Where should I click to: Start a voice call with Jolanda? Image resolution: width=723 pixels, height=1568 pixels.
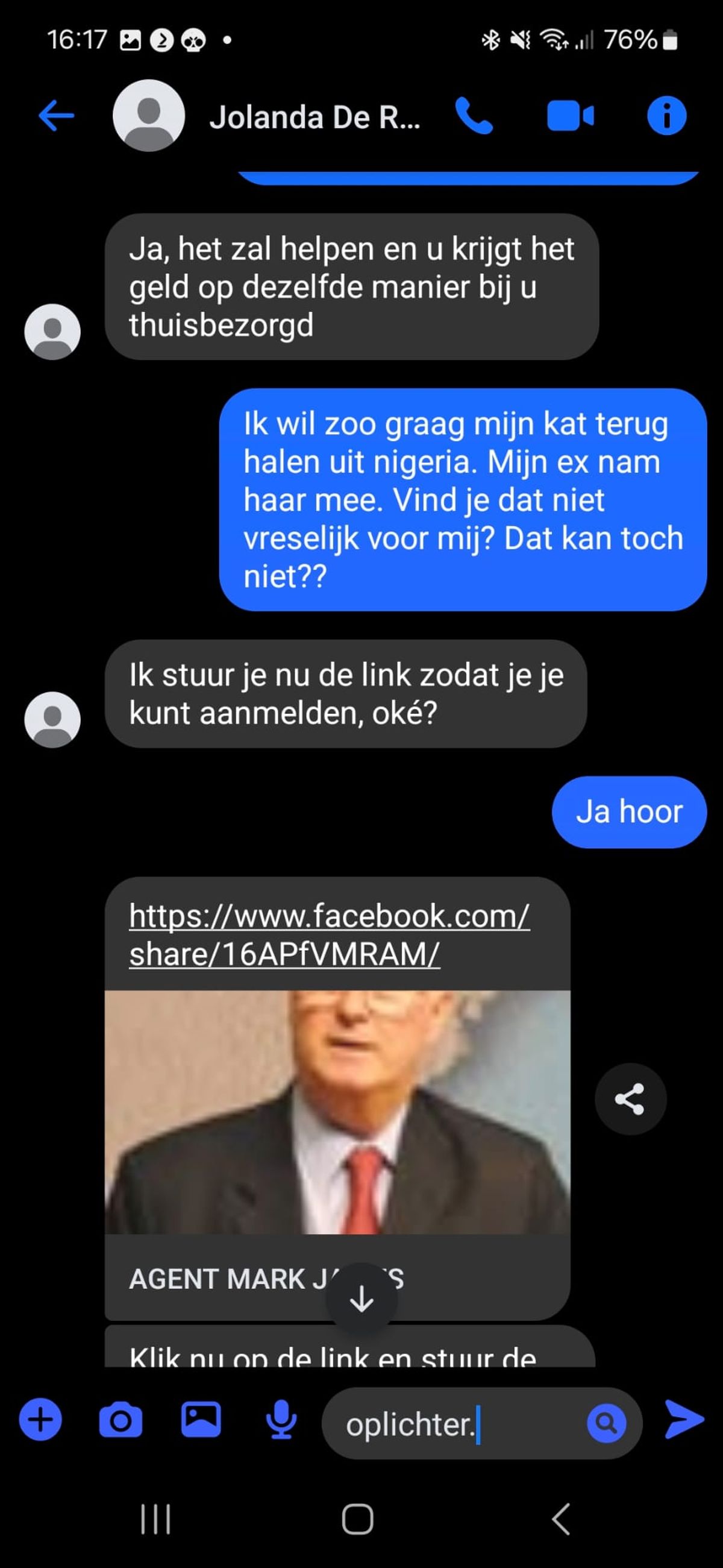pyautogui.click(x=474, y=116)
